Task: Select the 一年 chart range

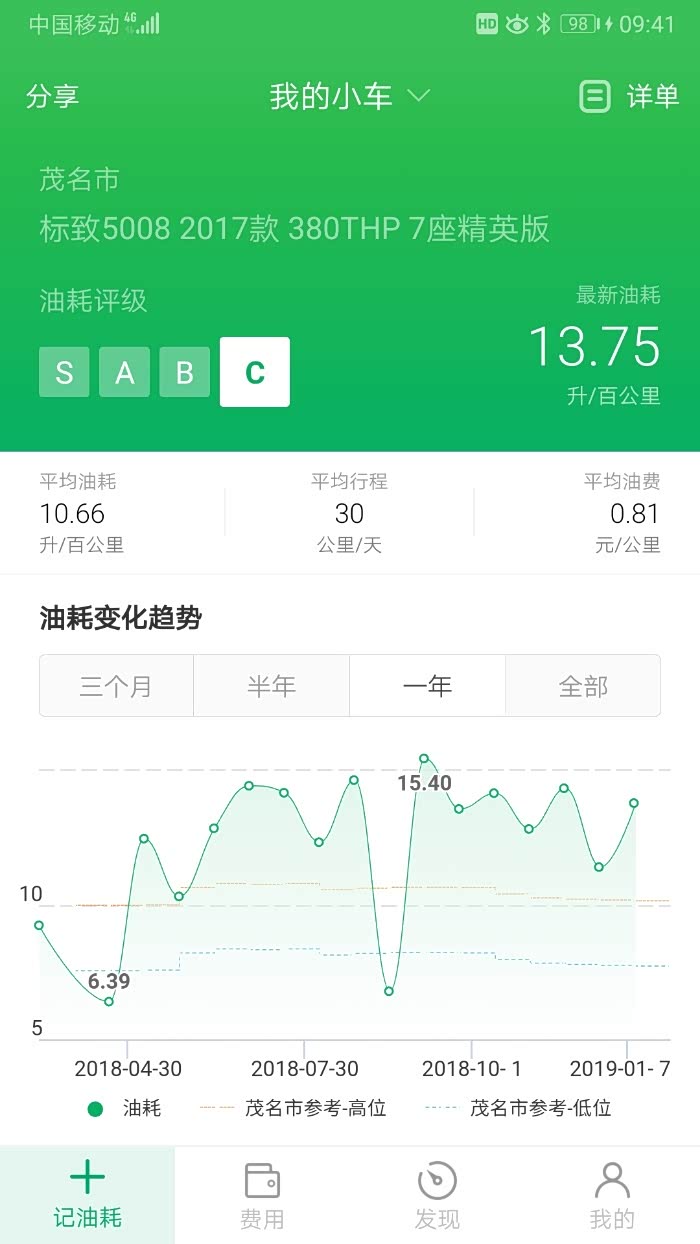Action: pyautogui.click(x=427, y=686)
